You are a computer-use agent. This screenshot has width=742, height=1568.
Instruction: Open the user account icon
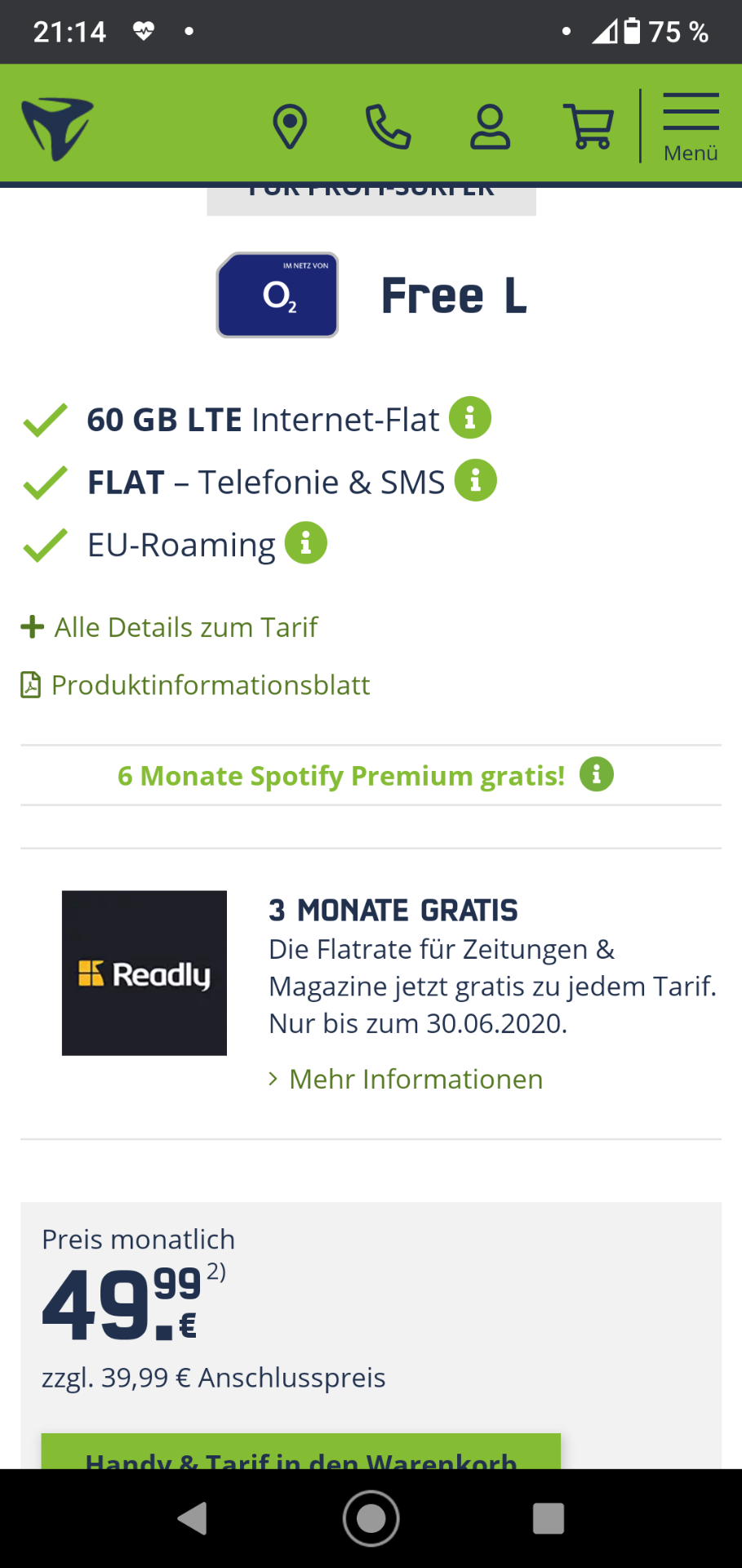point(490,127)
